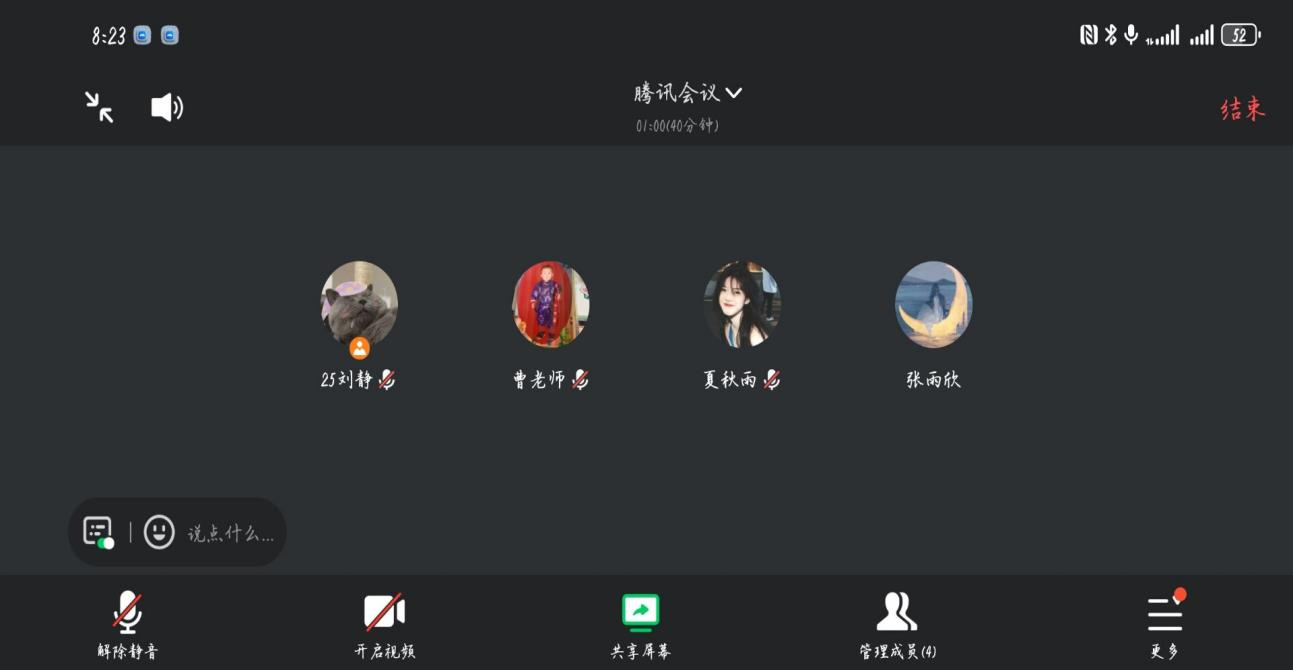Tap the 说点什么 chat input field

[x=231, y=533]
